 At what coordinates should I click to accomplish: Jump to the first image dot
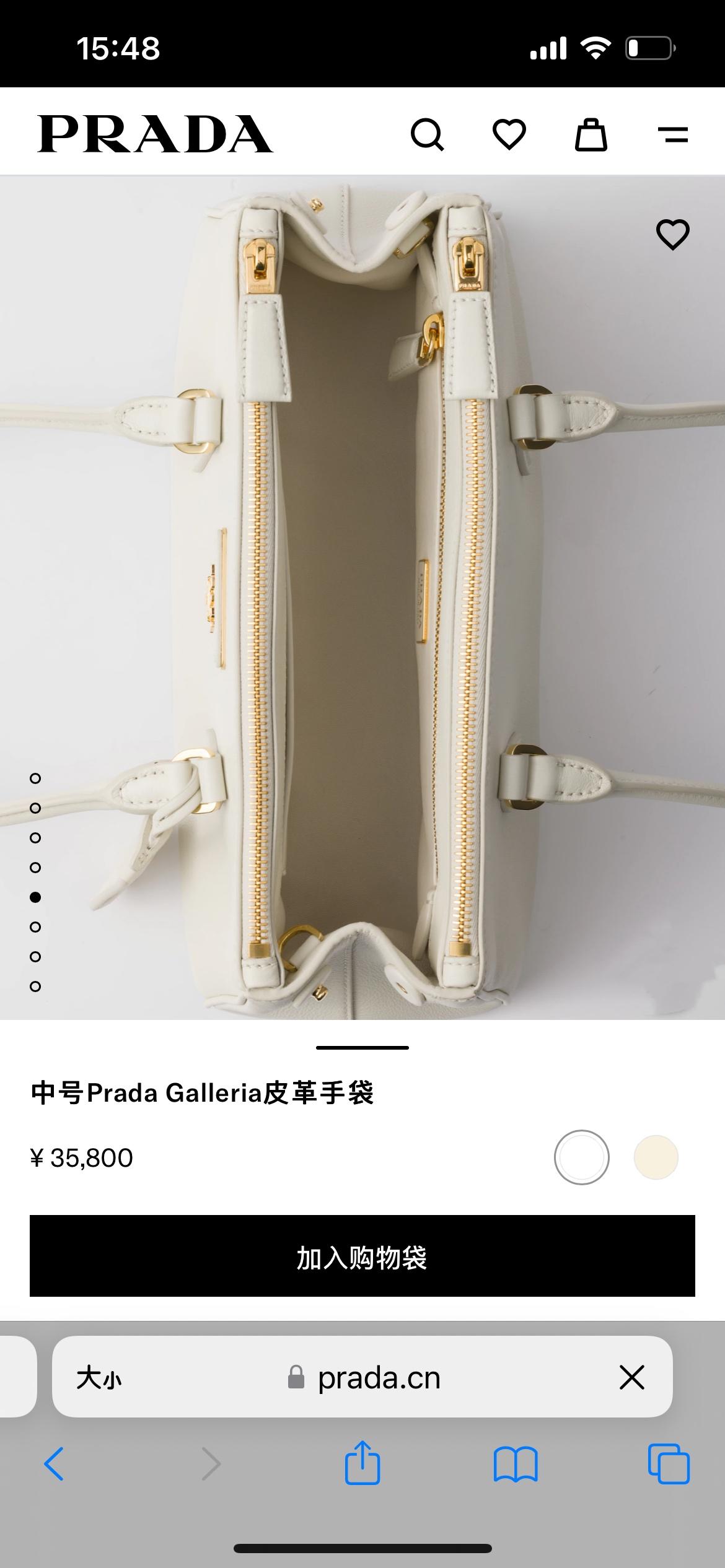[35, 778]
